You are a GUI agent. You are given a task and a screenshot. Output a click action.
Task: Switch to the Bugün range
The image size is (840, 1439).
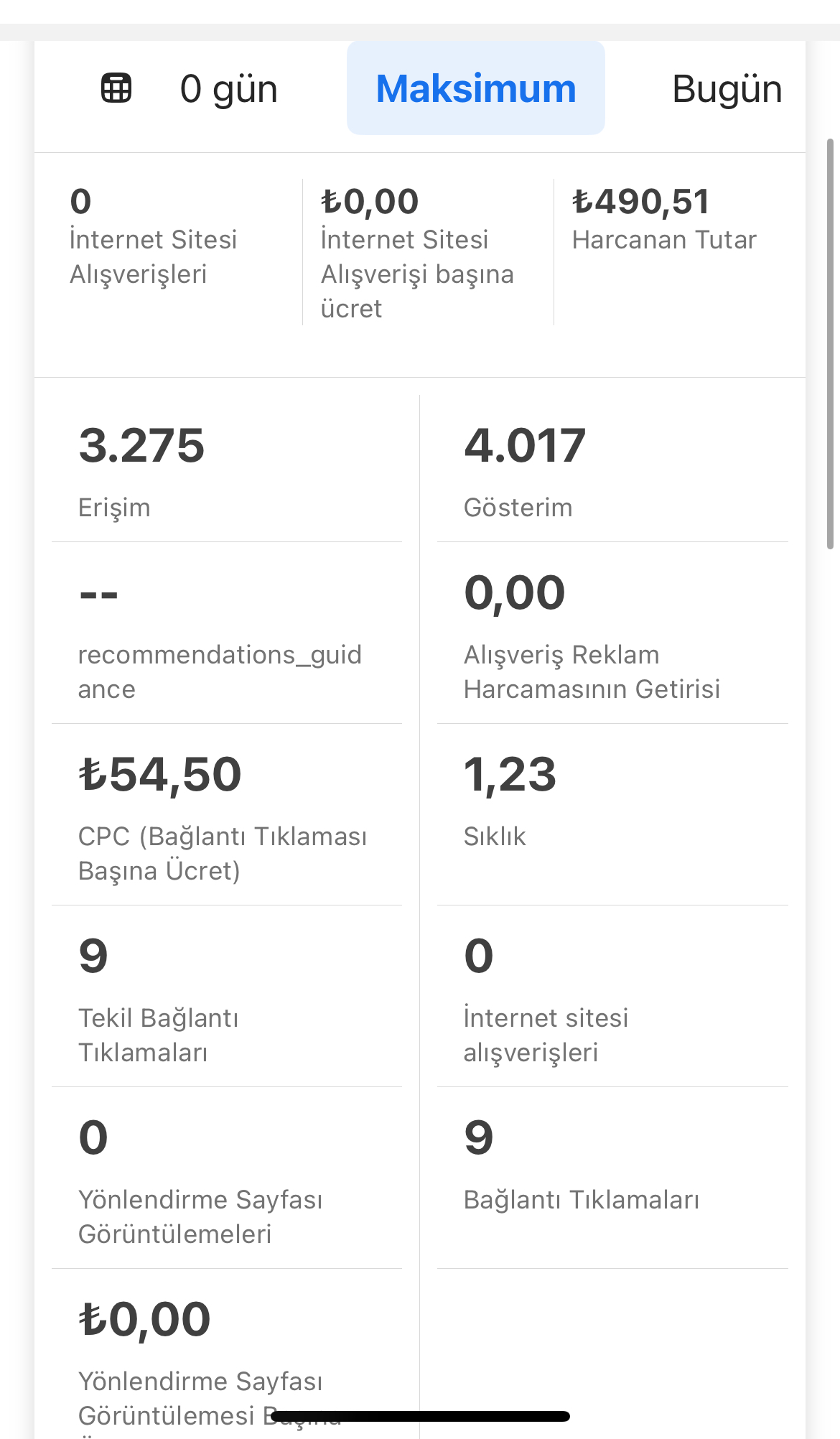tap(727, 89)
